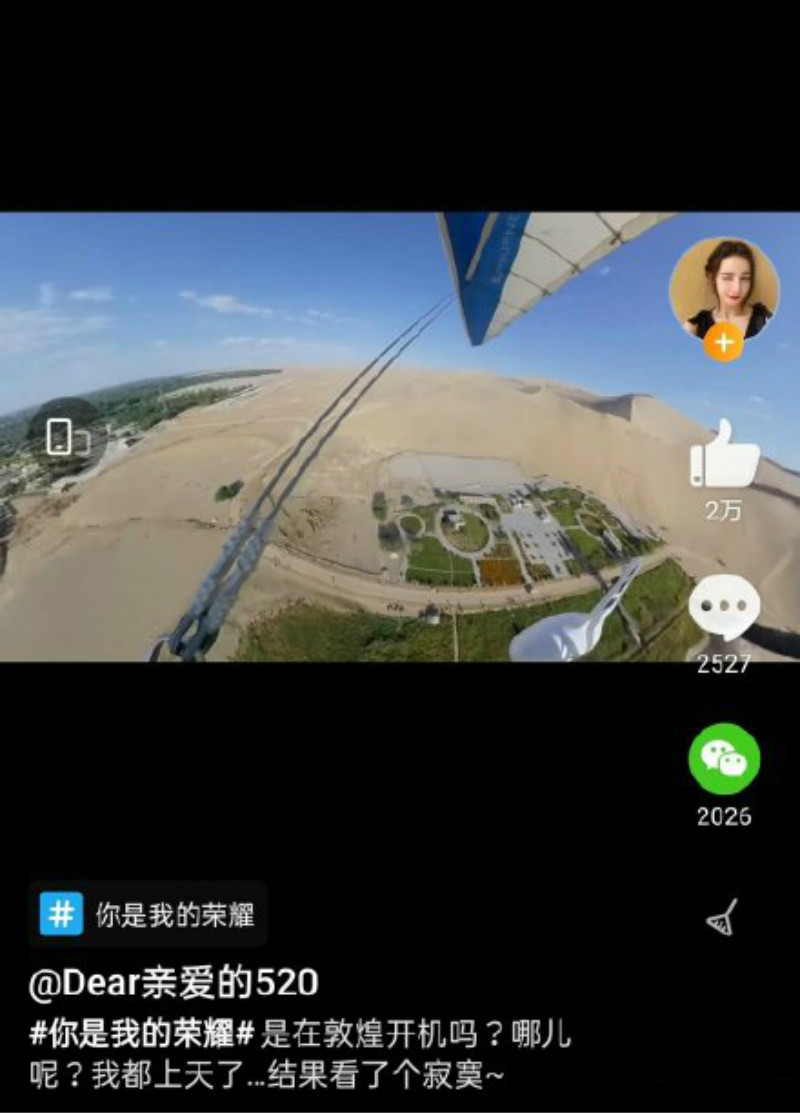Viewport: 800px width, 1113px height.
Task: Tap the broom icon to clear the screen
Action: click(x=722, y=917)
